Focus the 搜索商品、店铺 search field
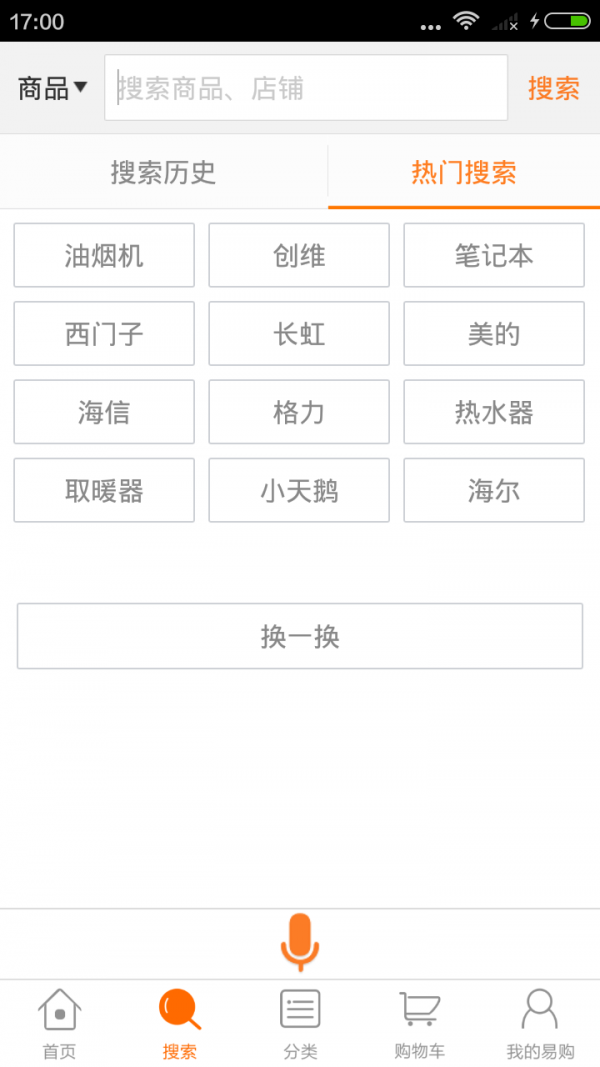Image resolution: width=600 pixels, height=1067 pixels. [x=306, y=88]
